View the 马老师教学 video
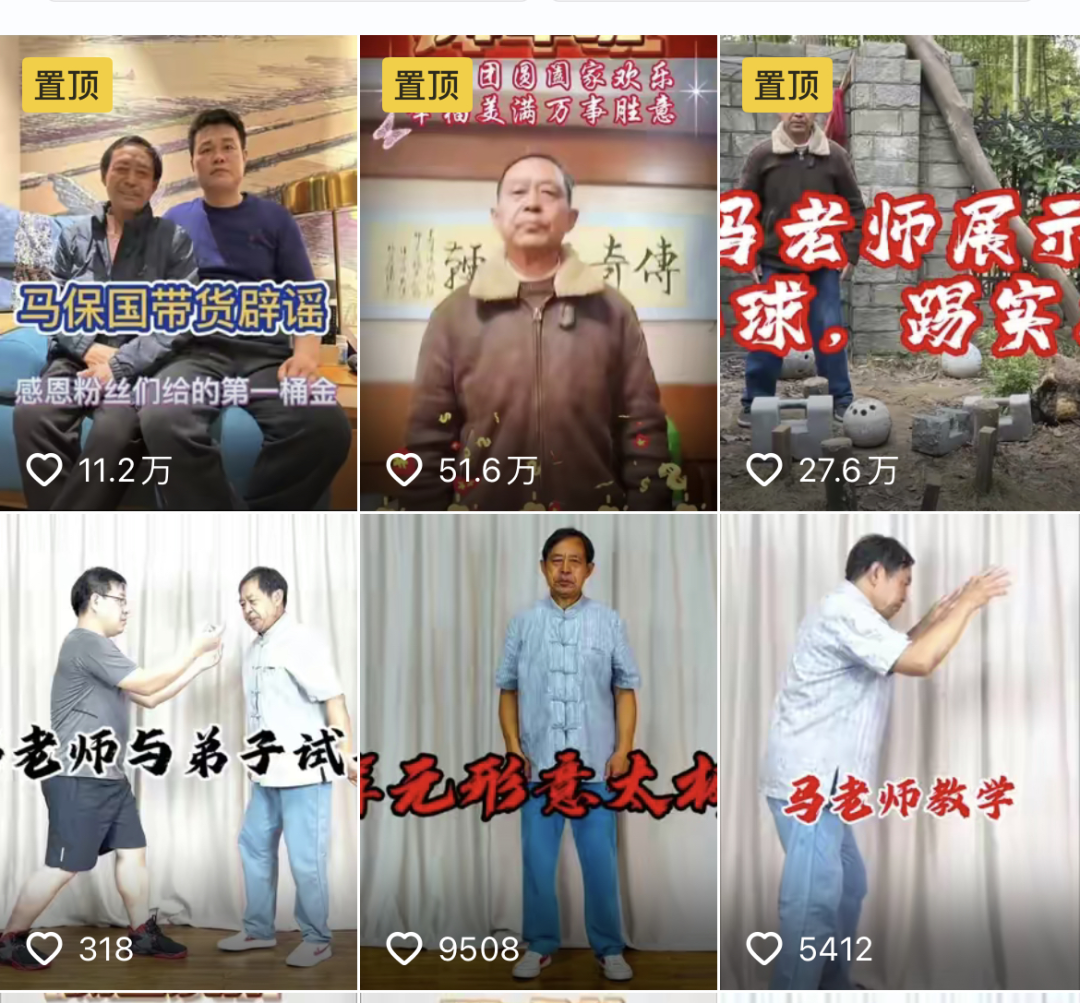 pyautogui.click(x=899, y=750)
